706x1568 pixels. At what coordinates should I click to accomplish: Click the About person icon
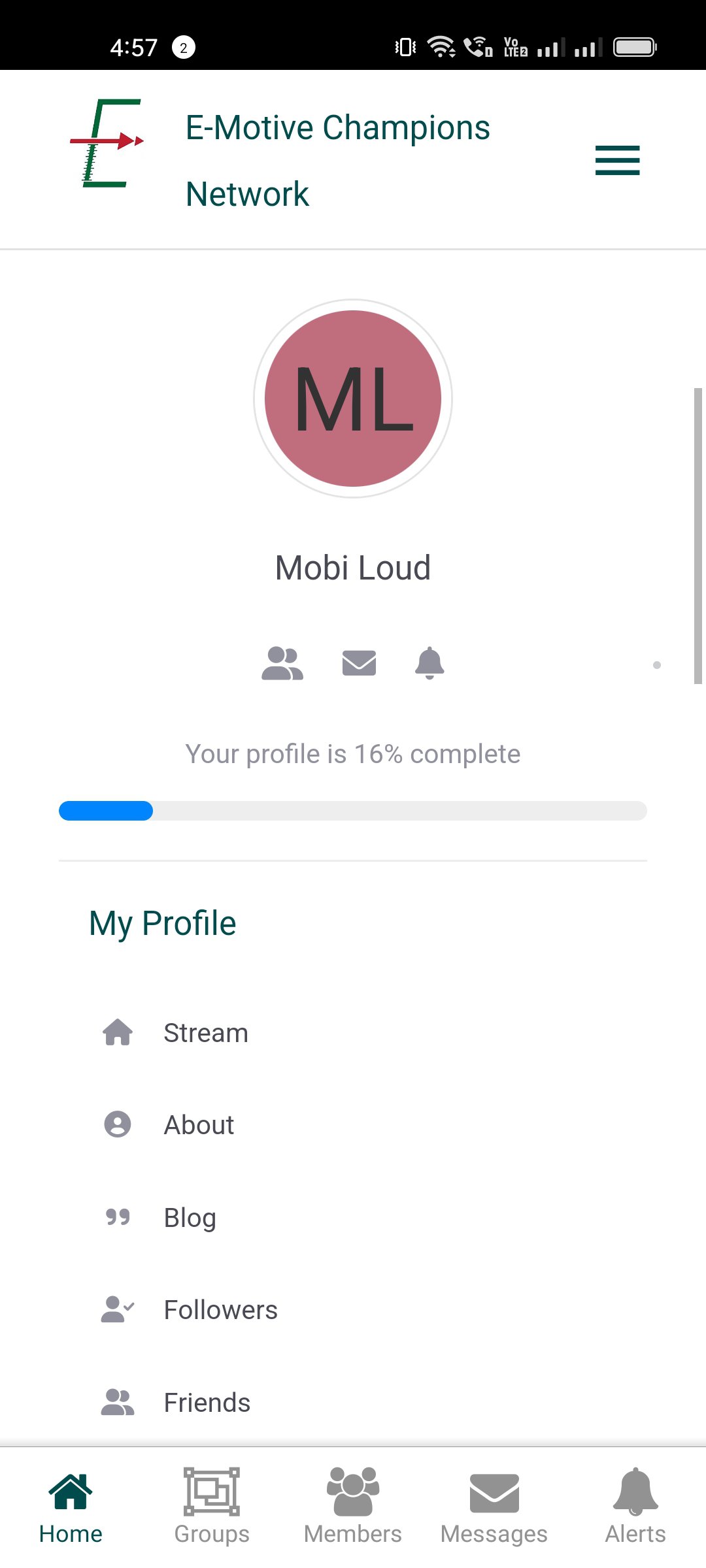click(x=117, y=1124)
